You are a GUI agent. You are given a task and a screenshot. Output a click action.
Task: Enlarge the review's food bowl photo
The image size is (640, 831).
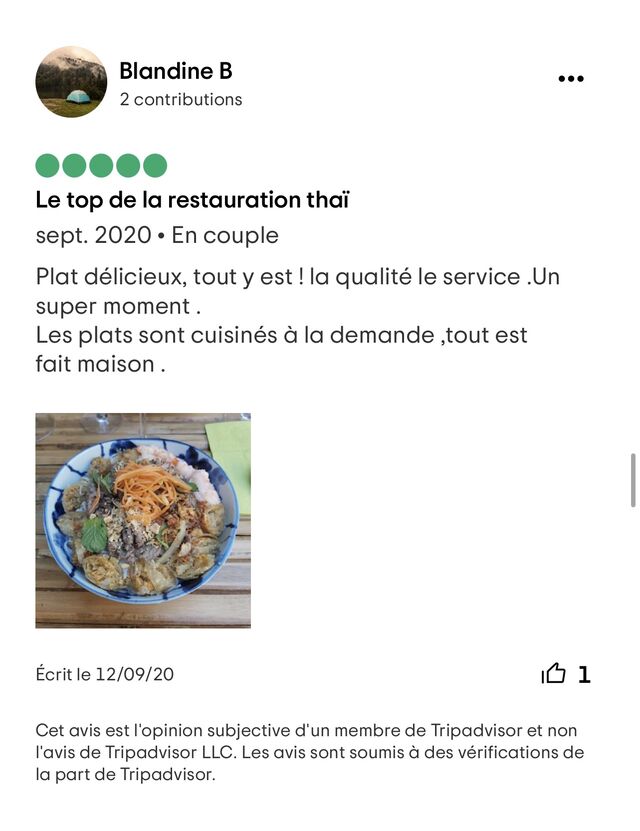tap(143, 520)
